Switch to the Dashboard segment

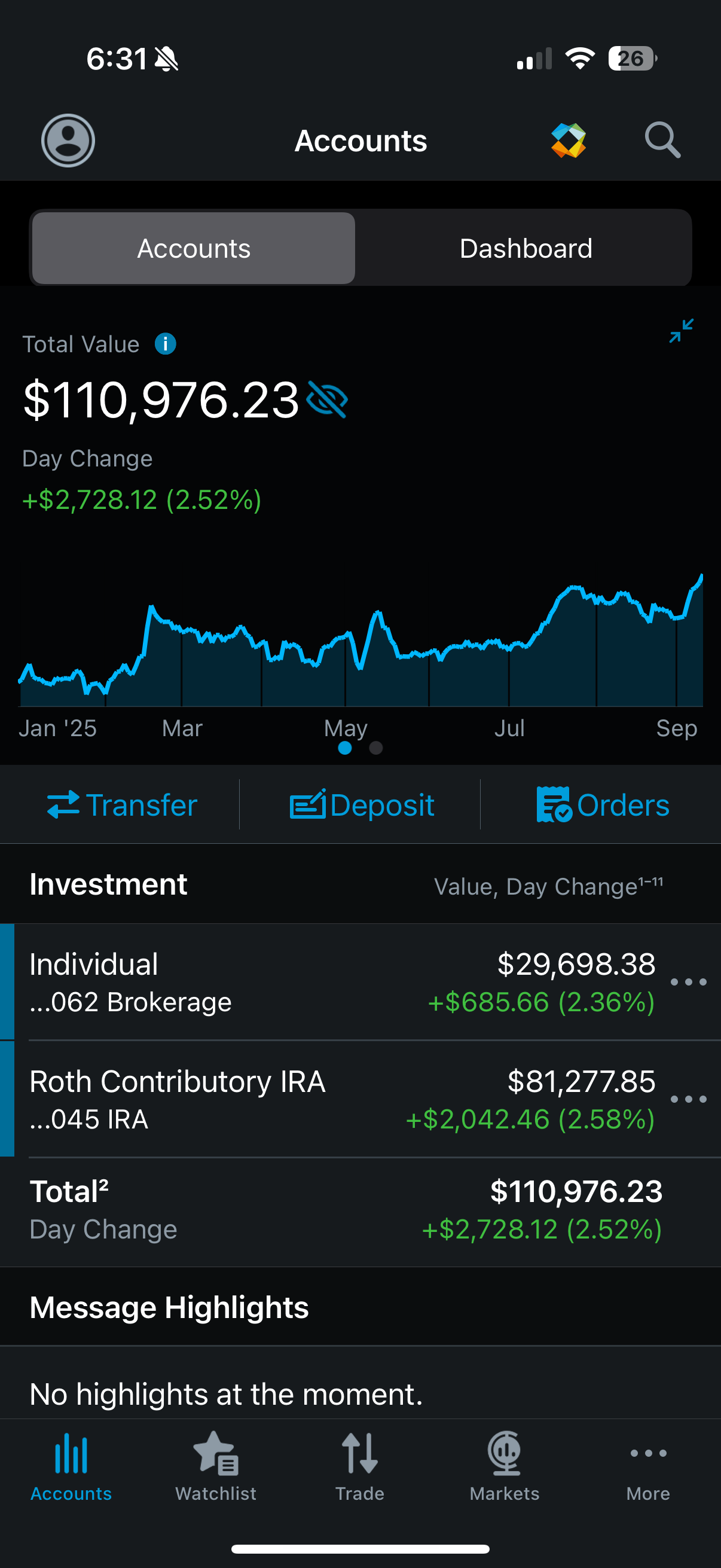pyautogui.click(x=526, y=248)
